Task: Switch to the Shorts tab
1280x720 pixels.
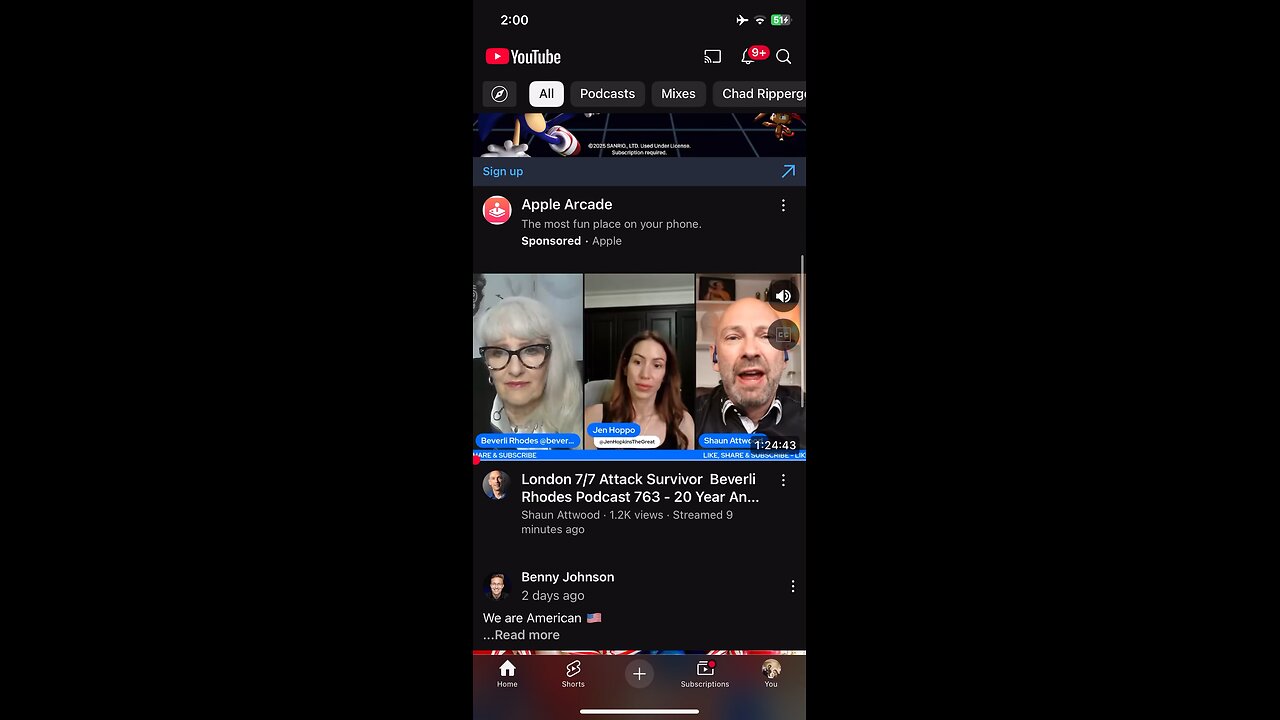Action: pos(573,674)
